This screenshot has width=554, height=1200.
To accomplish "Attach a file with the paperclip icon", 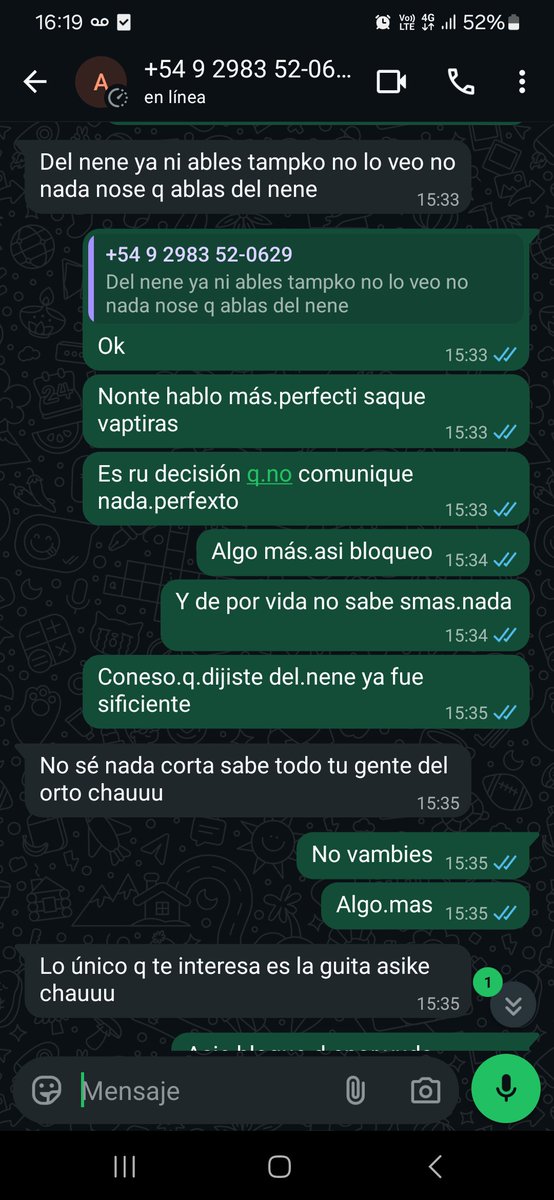I will [x=355, y=1090].
